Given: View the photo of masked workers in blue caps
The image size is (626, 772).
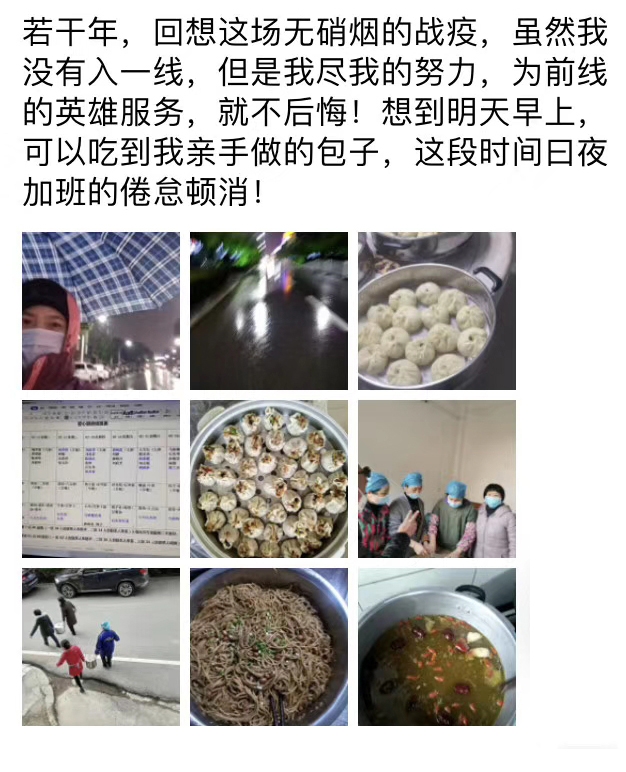Looking at the screenshot, I should 437,479.
